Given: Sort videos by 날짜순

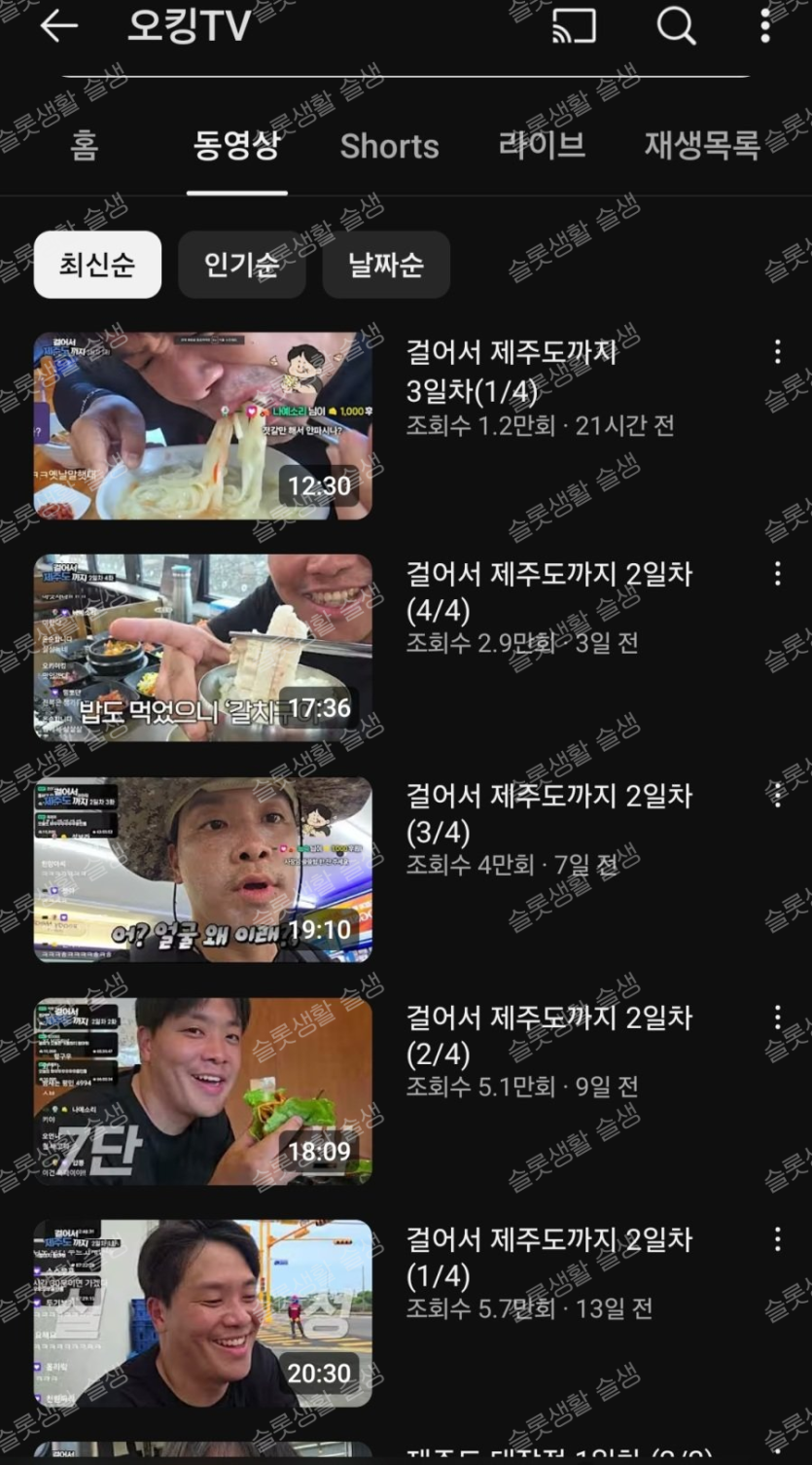Looking at the screenshot, I should (386, 265).
